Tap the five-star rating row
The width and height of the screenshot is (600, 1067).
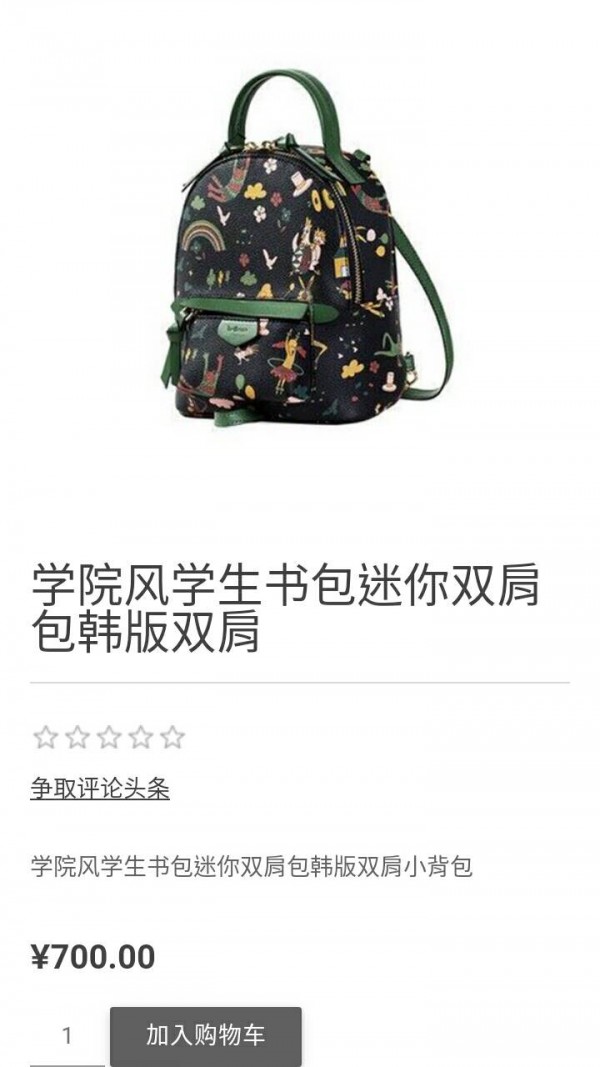tap(109, 738)
